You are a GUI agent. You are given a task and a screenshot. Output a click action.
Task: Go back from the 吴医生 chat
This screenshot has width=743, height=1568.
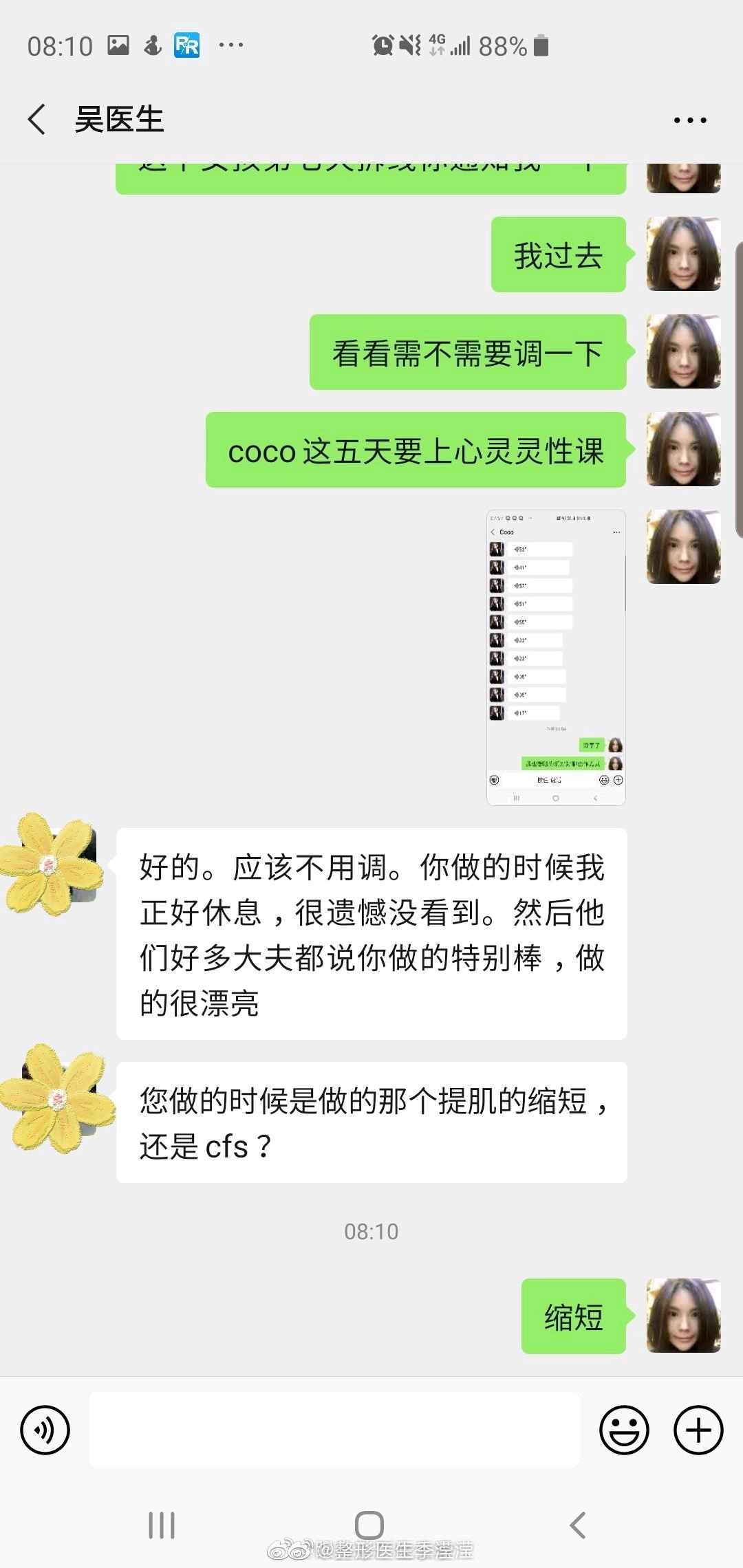tap(38, 120)
